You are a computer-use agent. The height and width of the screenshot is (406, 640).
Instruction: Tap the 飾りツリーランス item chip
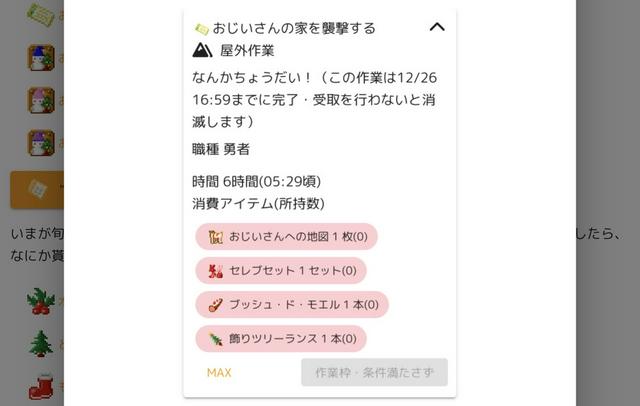click(x=281, y=339)
